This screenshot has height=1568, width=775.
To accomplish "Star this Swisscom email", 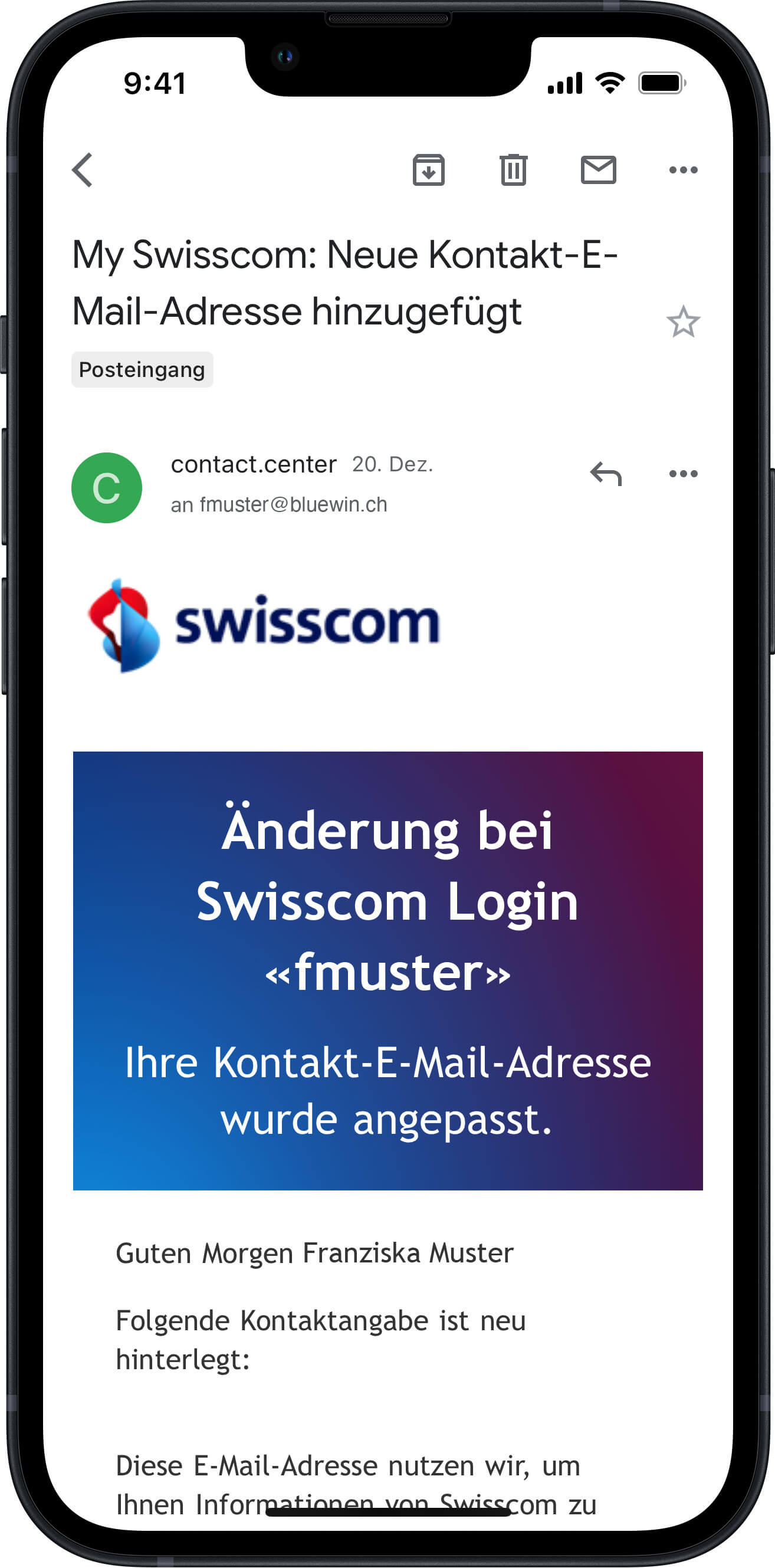I will point(683,322).
